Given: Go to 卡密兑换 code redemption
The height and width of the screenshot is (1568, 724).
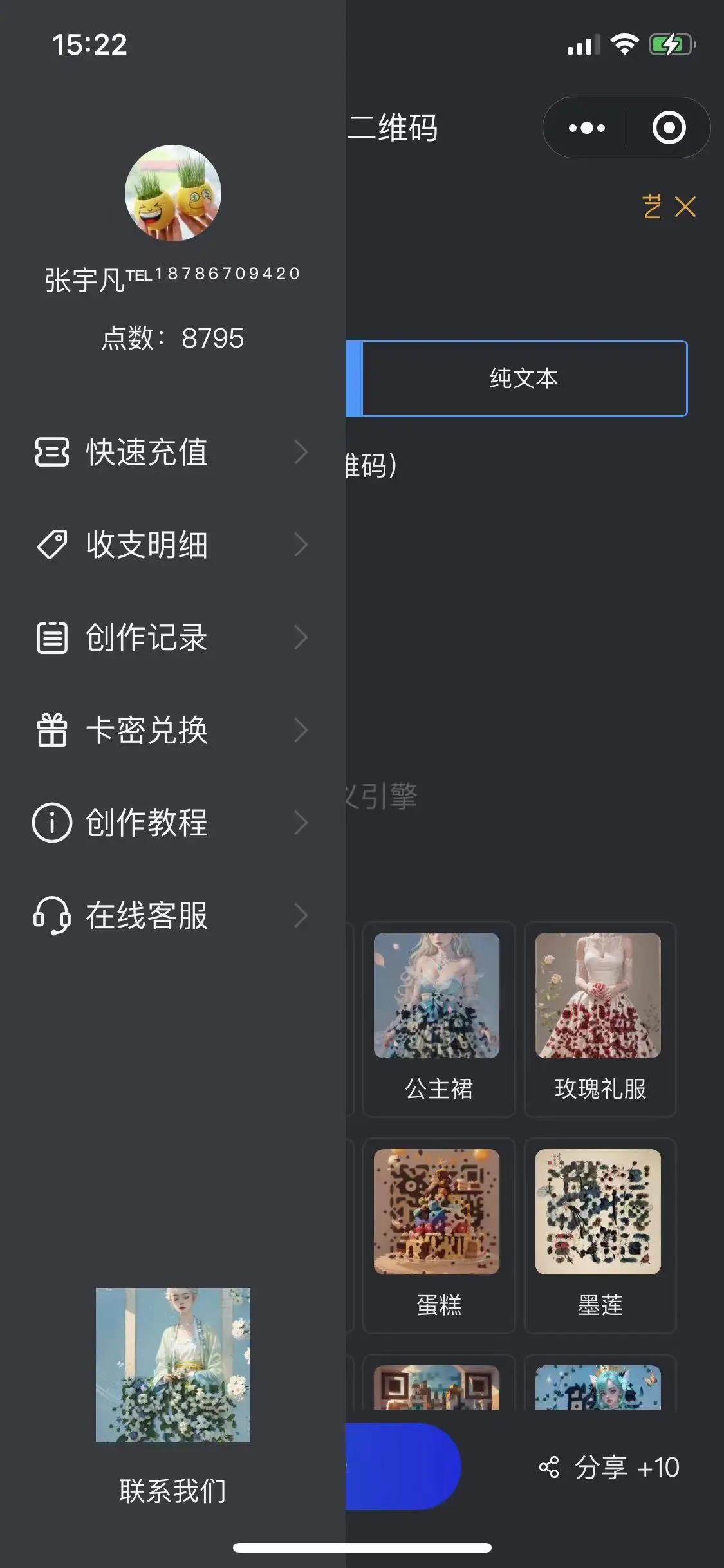Looking at the screenshot, I should pos(171,730).
